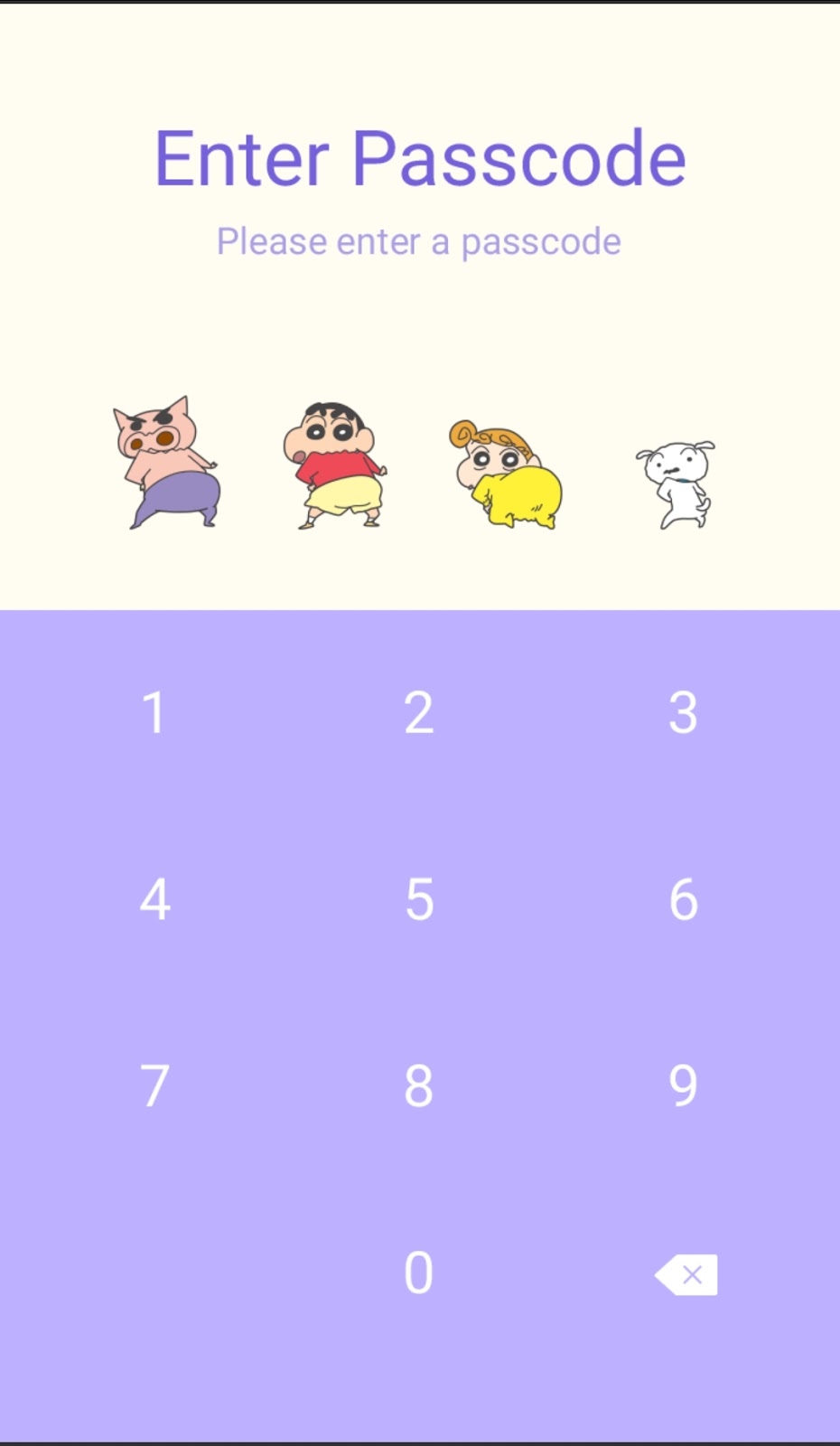
Task: Tap the number 4 key
Action: (154, 899)
